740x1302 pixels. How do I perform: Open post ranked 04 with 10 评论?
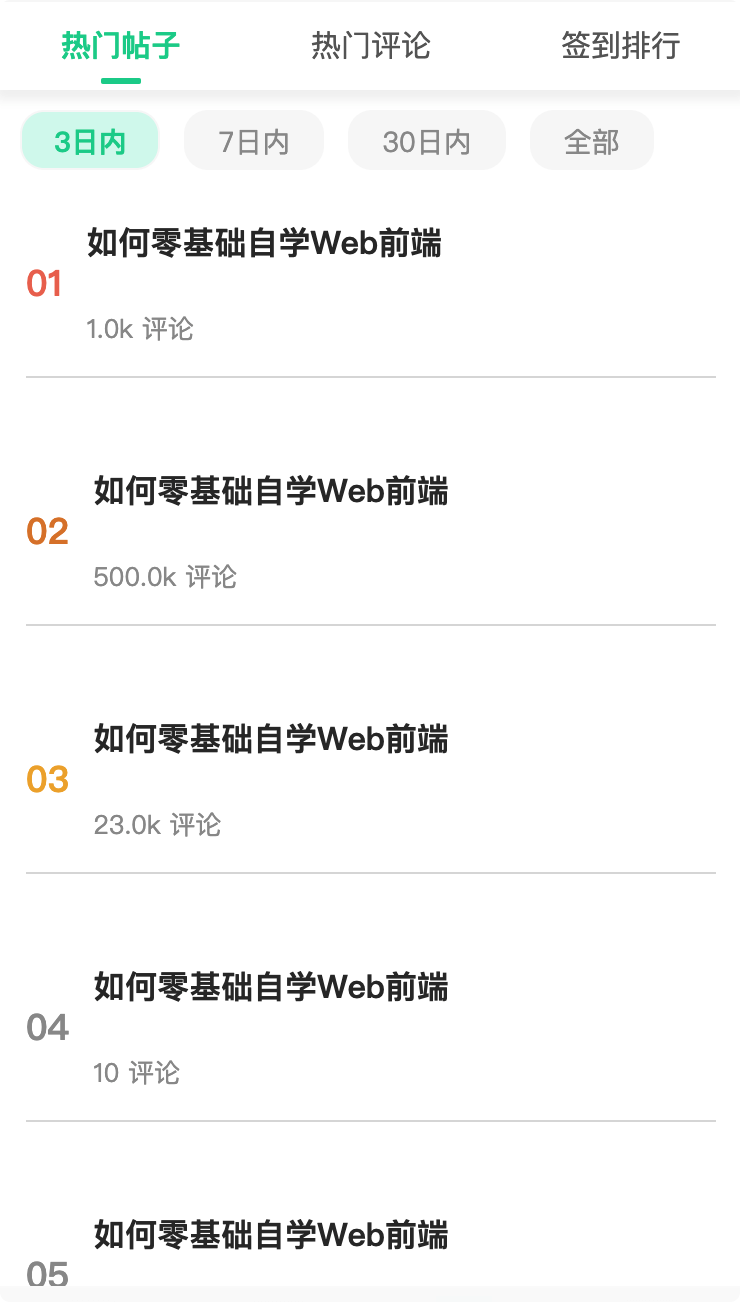[x=271, y=987]
